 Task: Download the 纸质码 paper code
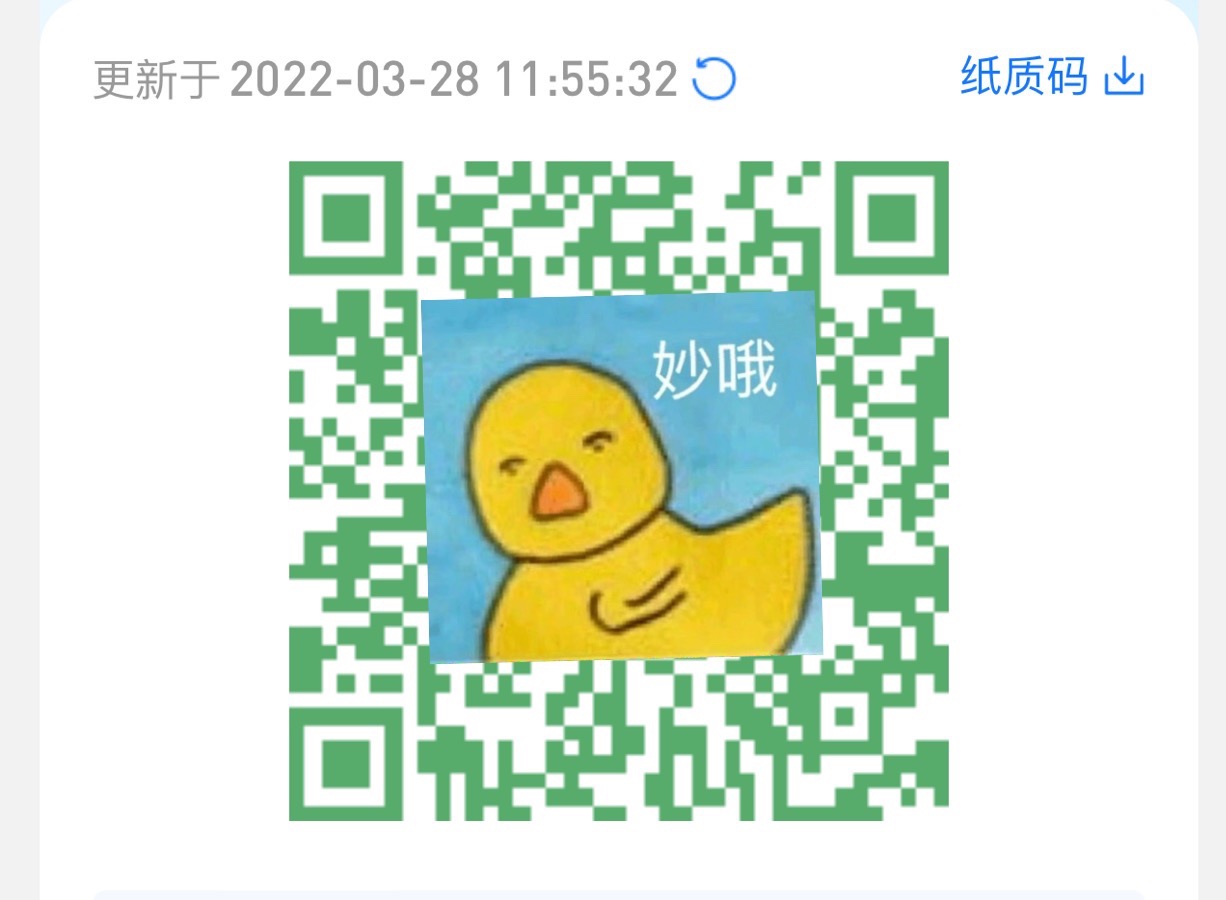coord(1052,77)
